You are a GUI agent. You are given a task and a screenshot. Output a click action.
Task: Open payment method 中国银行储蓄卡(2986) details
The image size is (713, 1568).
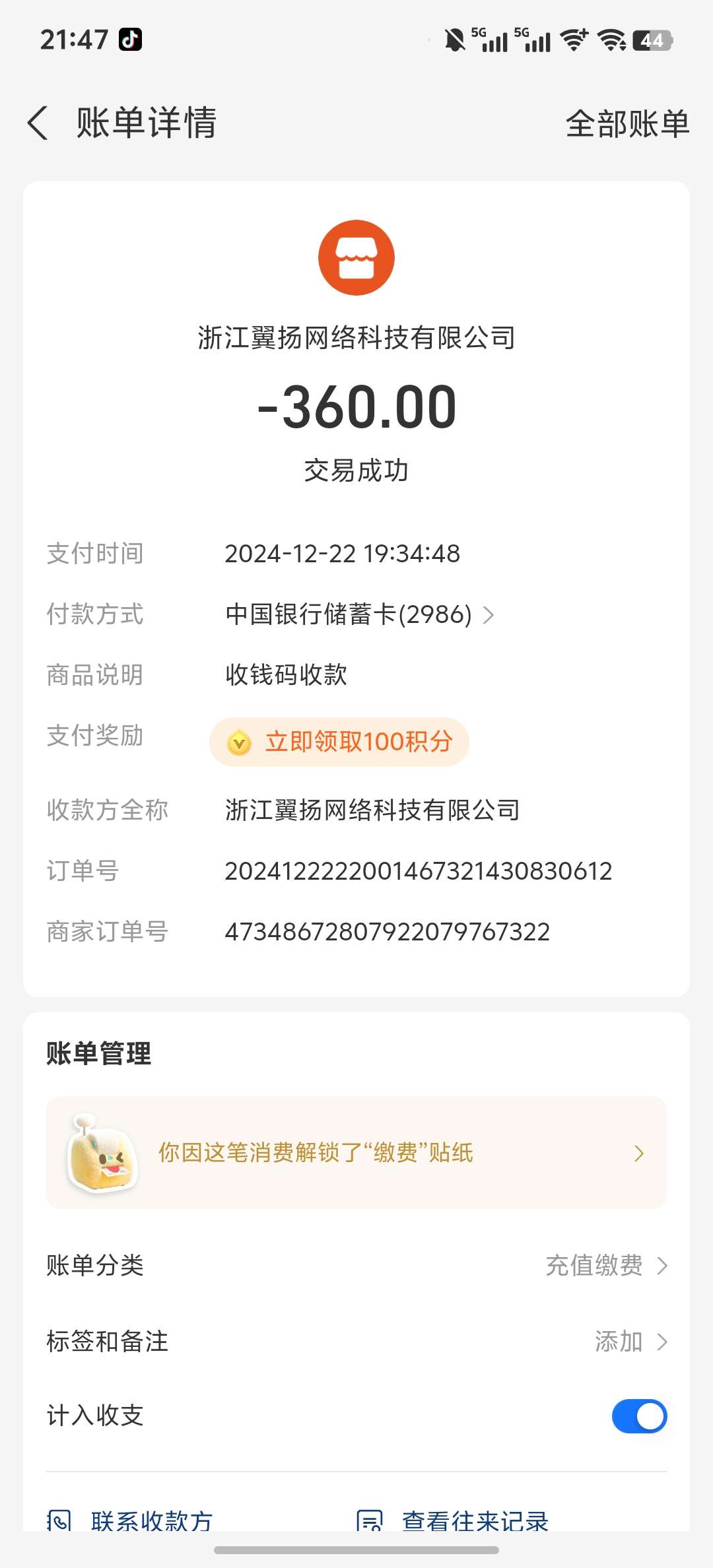tap(360, 614)
